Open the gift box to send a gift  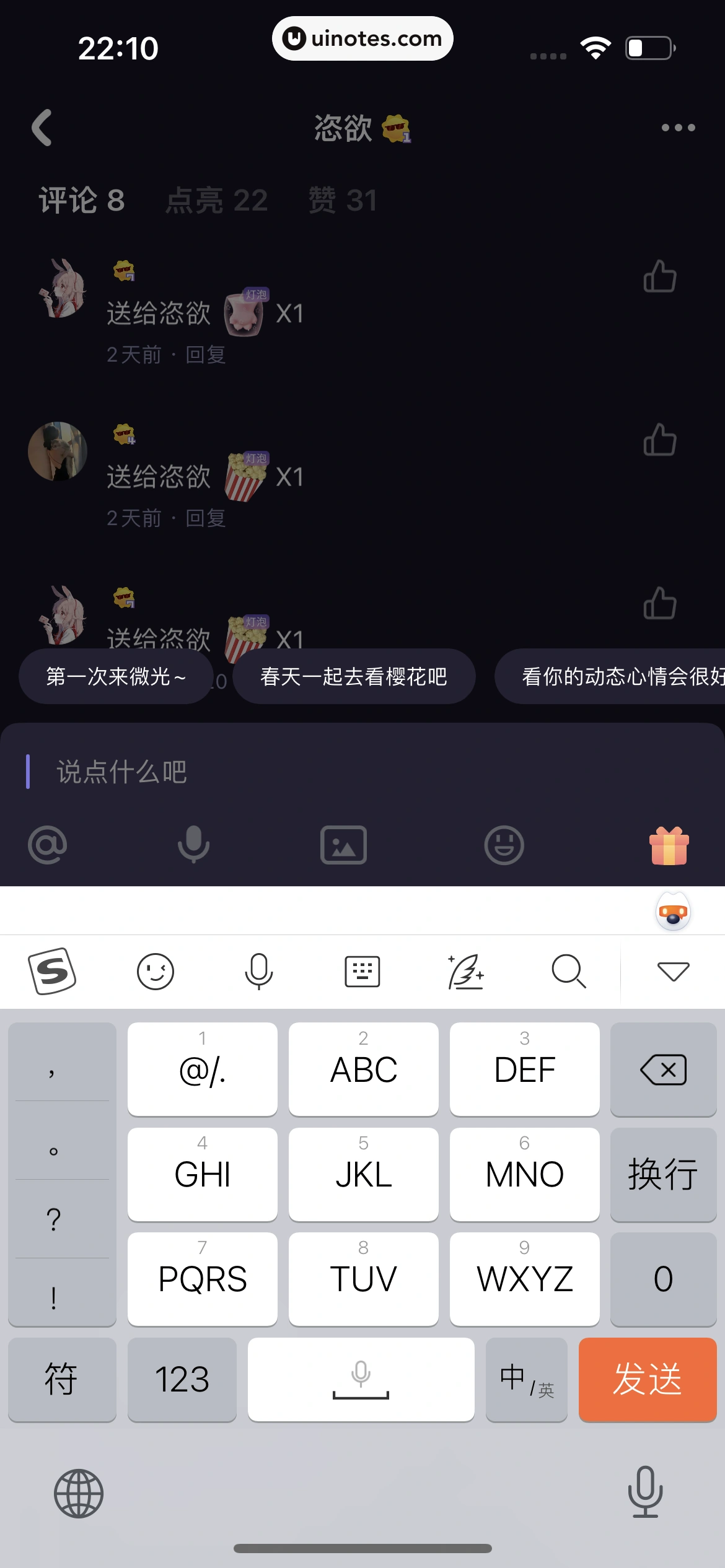coord(669,845)
